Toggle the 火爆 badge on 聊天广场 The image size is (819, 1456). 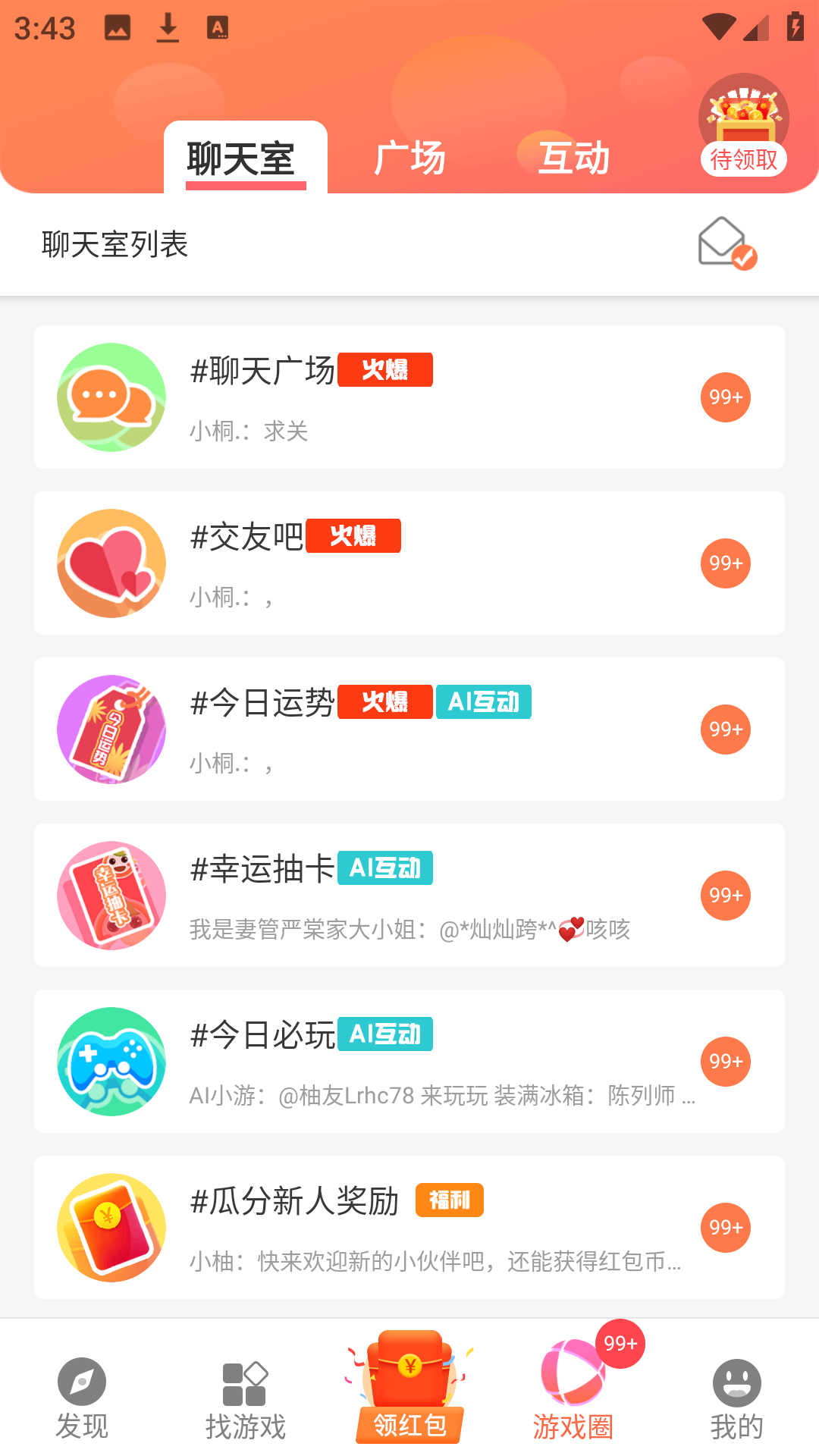coord(384,370)
